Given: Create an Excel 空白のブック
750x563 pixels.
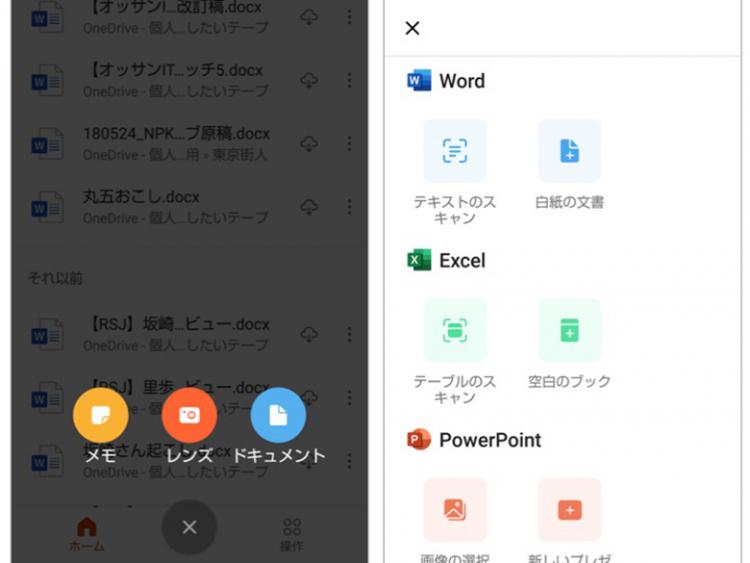Looking at the screenshot, I should [x=569, y=330].
